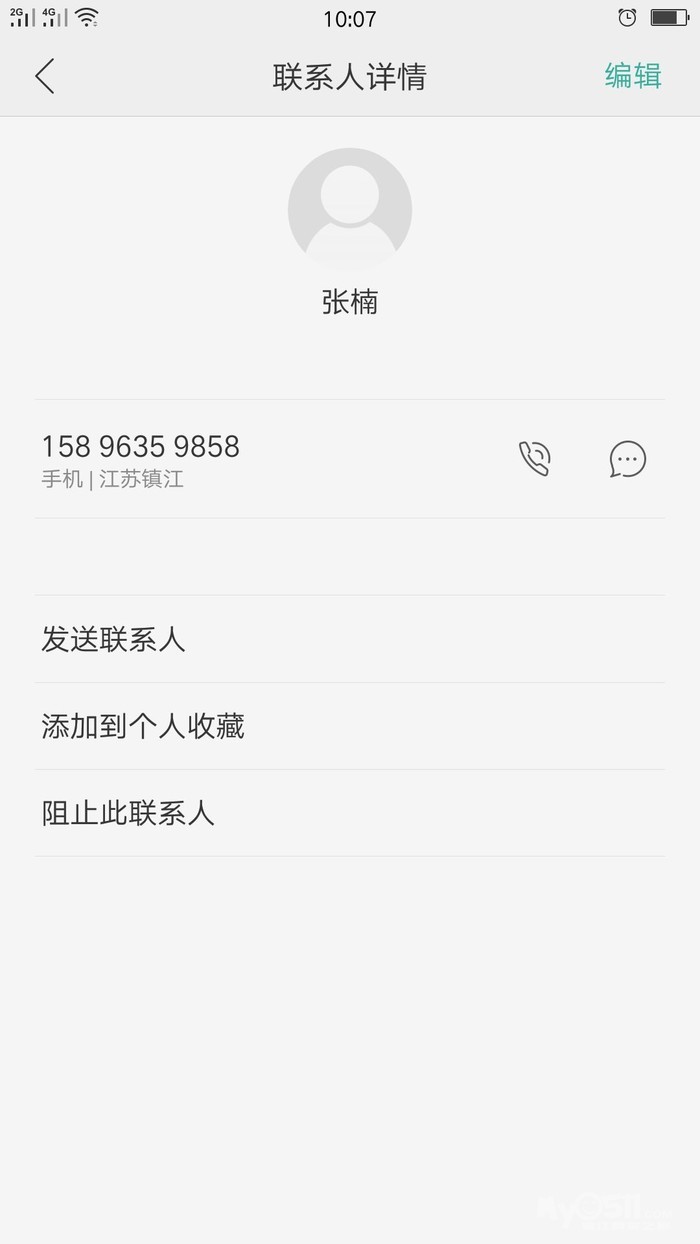Screen dimensions: 700x1244
Task: Select 添加到个人收藏
Action: click(x=143, y=726)
